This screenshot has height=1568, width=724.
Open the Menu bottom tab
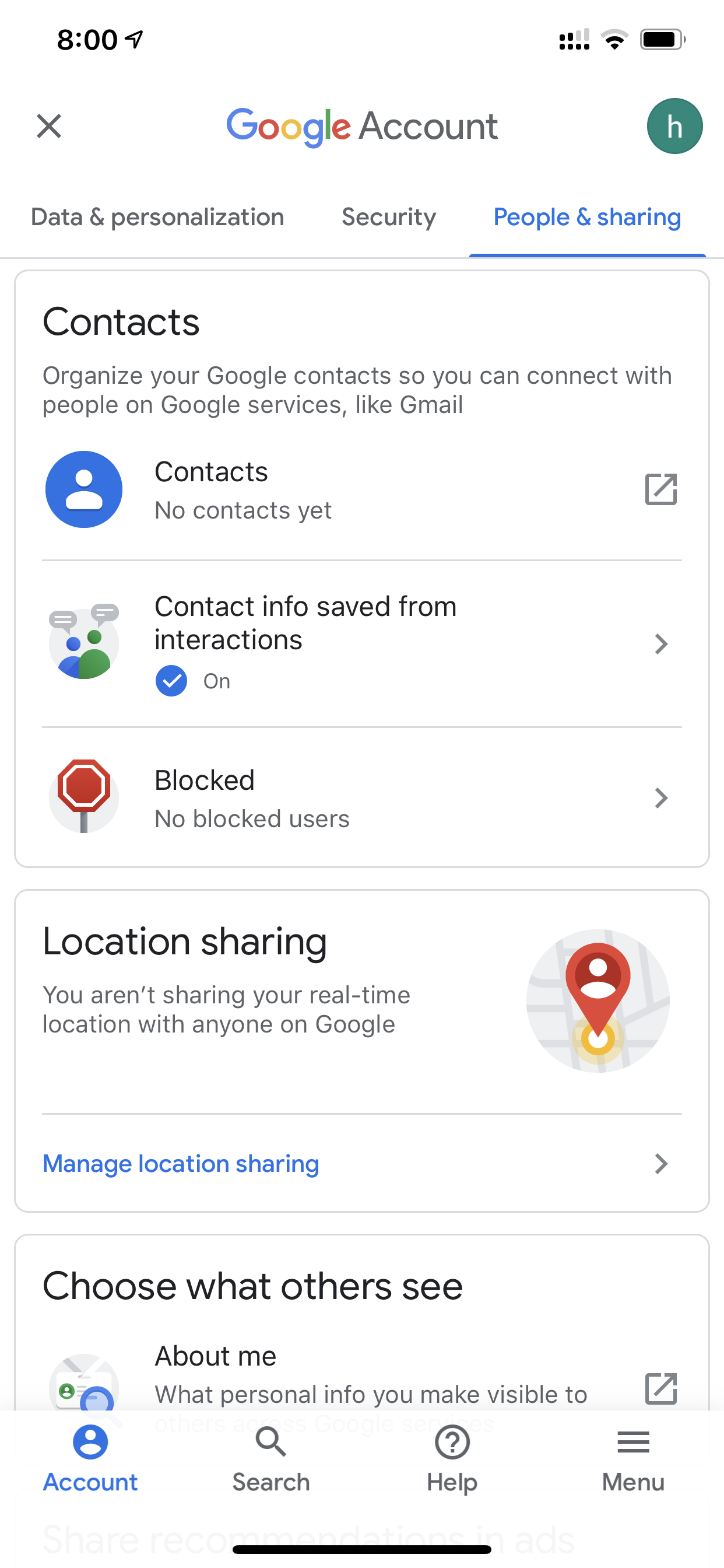633,1458
